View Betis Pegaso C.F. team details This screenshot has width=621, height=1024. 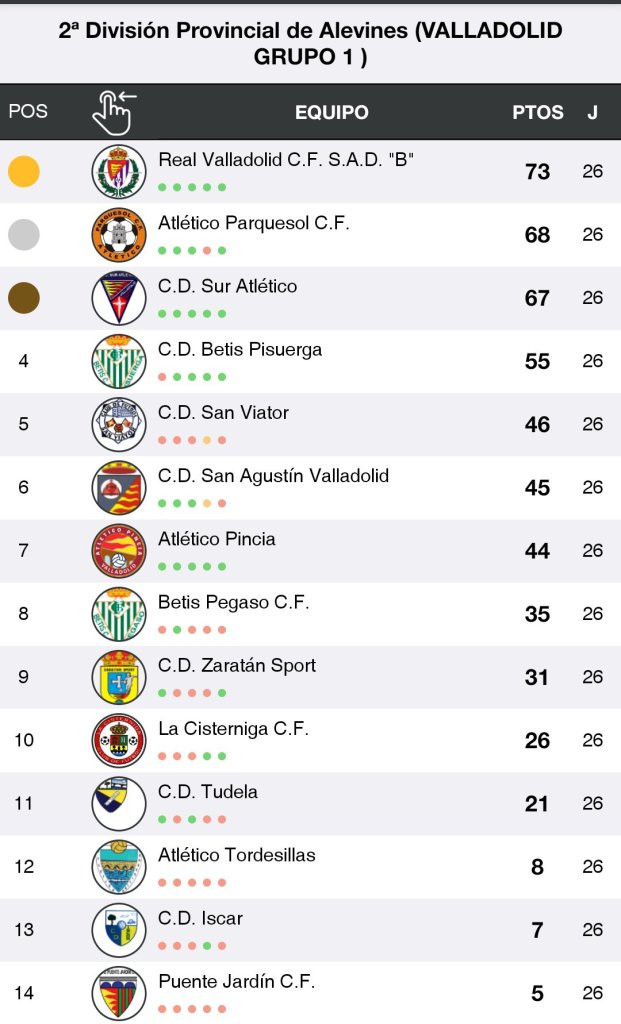click(x=234, y=602)
